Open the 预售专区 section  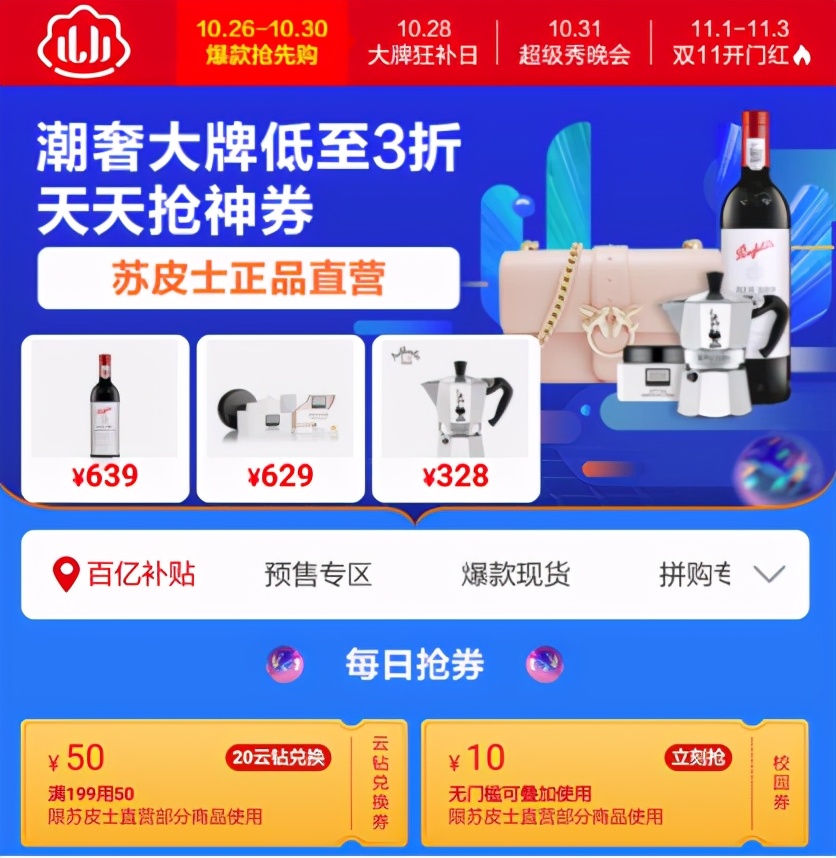[320, 575]
